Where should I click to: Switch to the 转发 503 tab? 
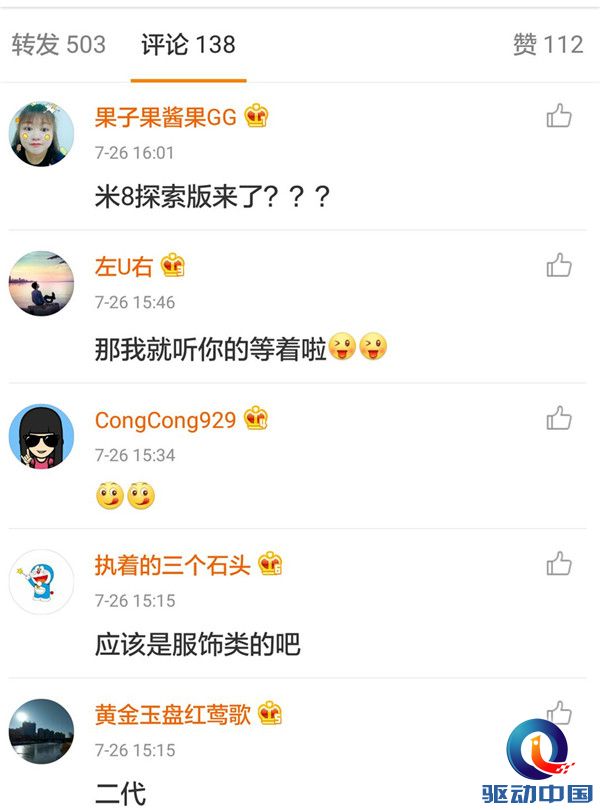pyautogui.click(x=58, y=45)
